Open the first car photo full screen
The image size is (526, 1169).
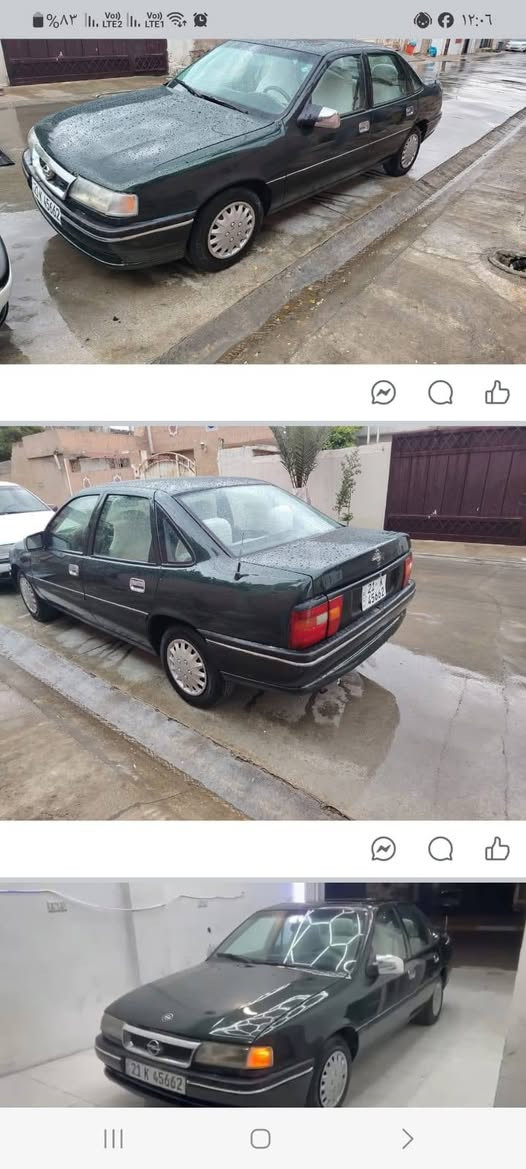tap(263, 201)
